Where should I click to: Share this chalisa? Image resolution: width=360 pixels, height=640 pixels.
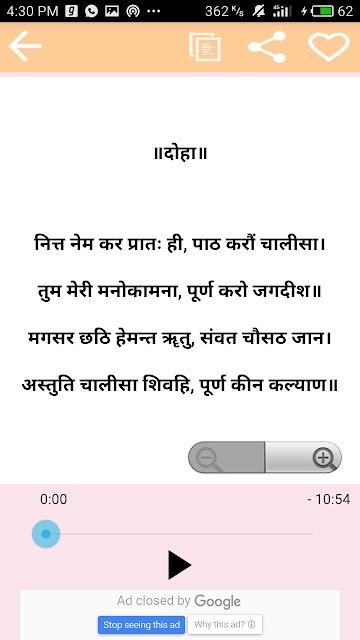(267, 47)
